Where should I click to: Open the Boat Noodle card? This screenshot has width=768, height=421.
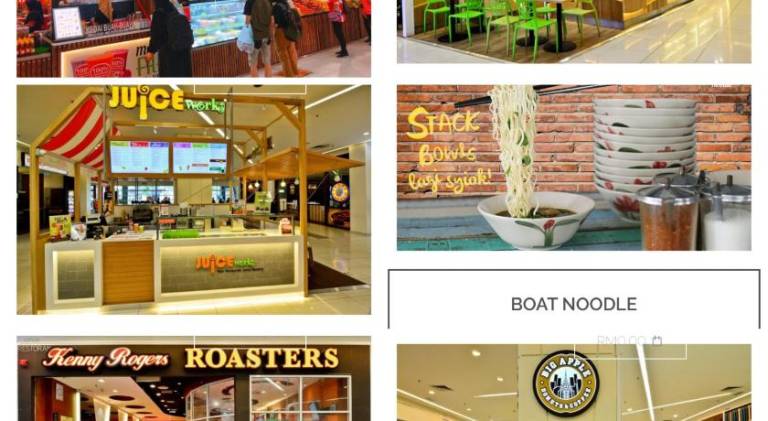[573, 304]
